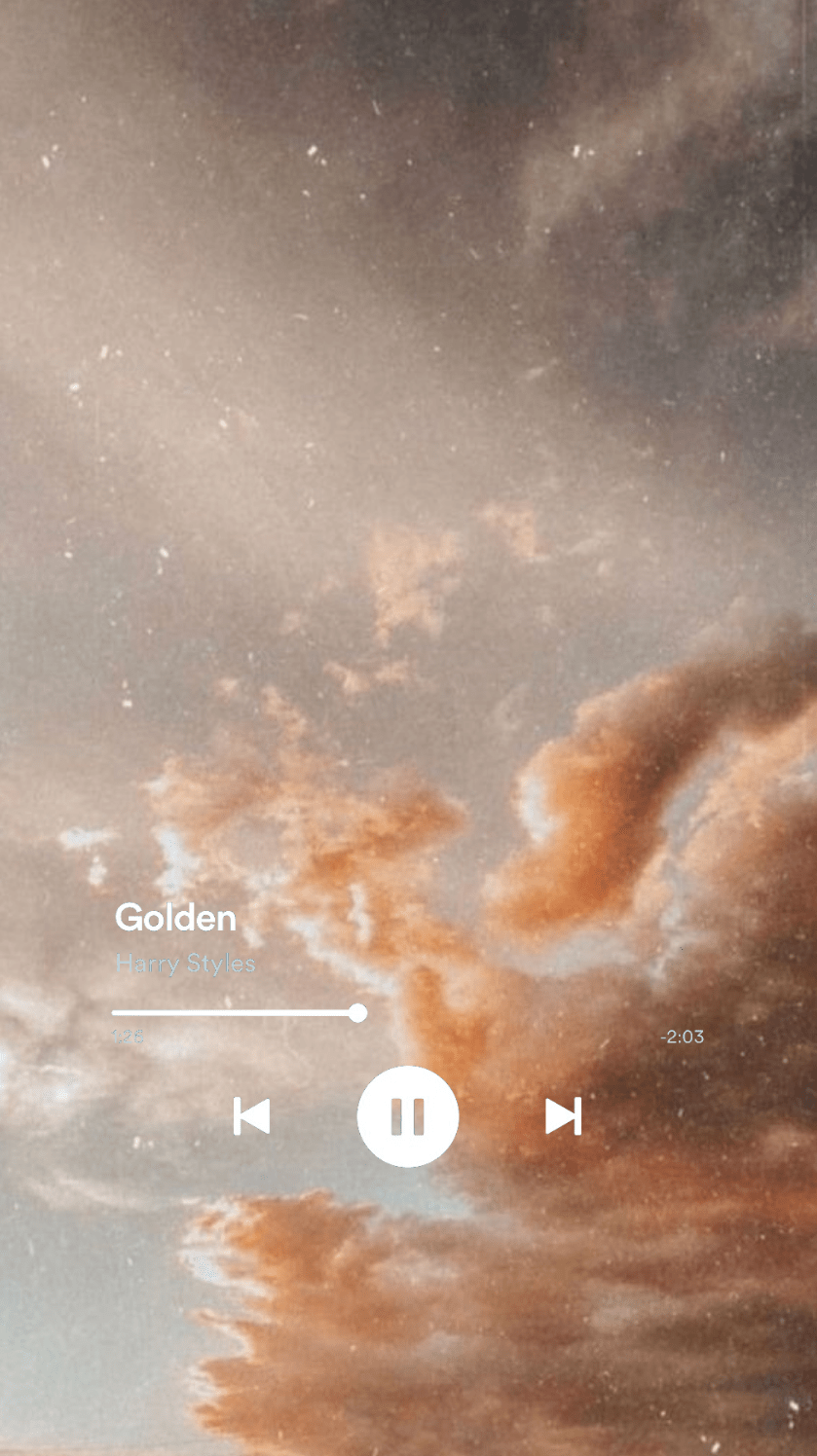Go back to the previous track
The height and width of the screenshot is (1456, 817).
click(252, 1116)
